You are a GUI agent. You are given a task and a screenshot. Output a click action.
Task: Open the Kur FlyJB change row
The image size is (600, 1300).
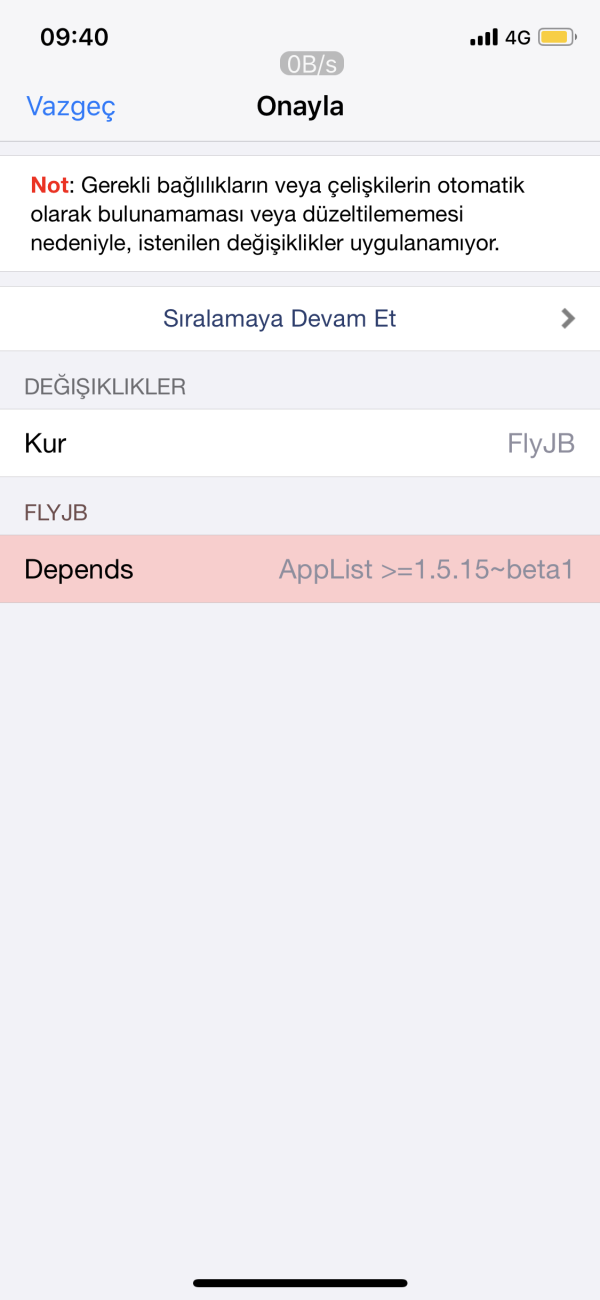click(300, 443)
